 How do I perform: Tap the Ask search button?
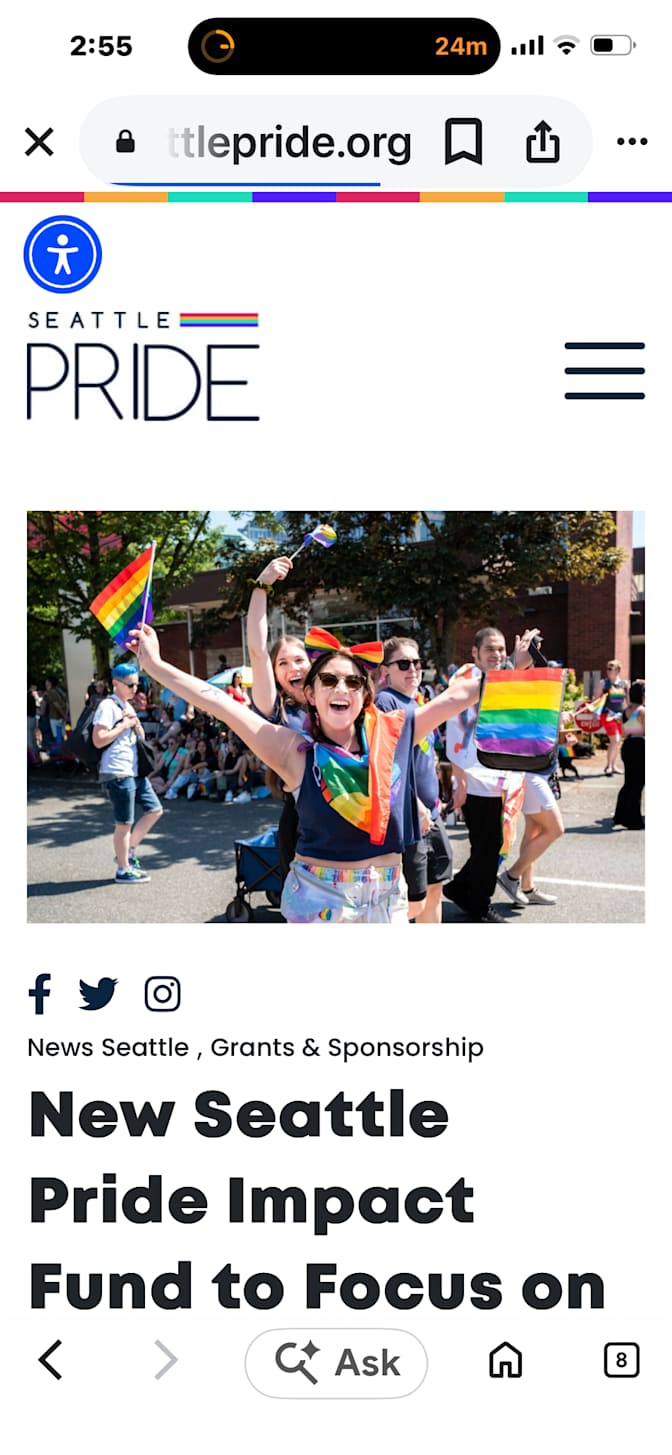coord(336,1362)
